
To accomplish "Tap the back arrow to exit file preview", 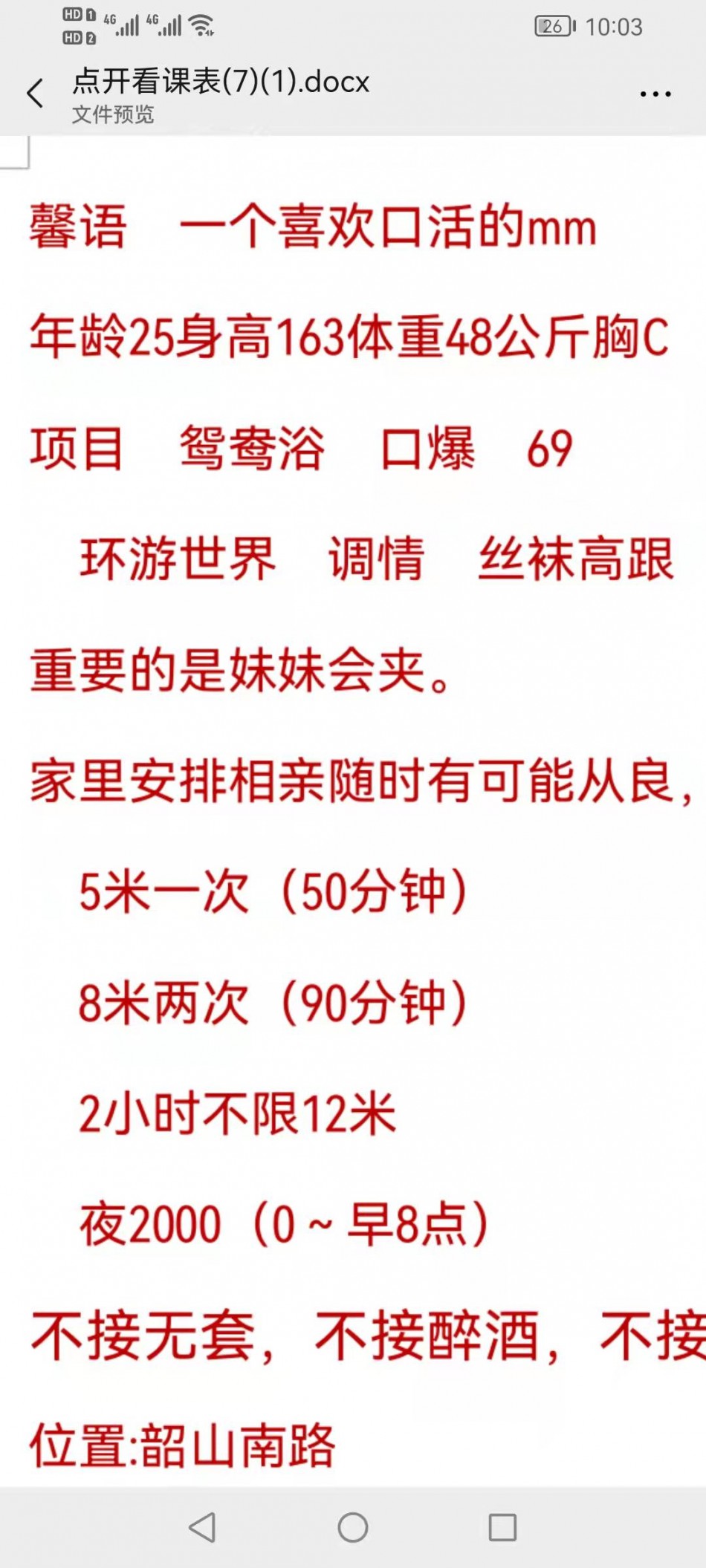I will pyautogui.click(x=35, y=94).
